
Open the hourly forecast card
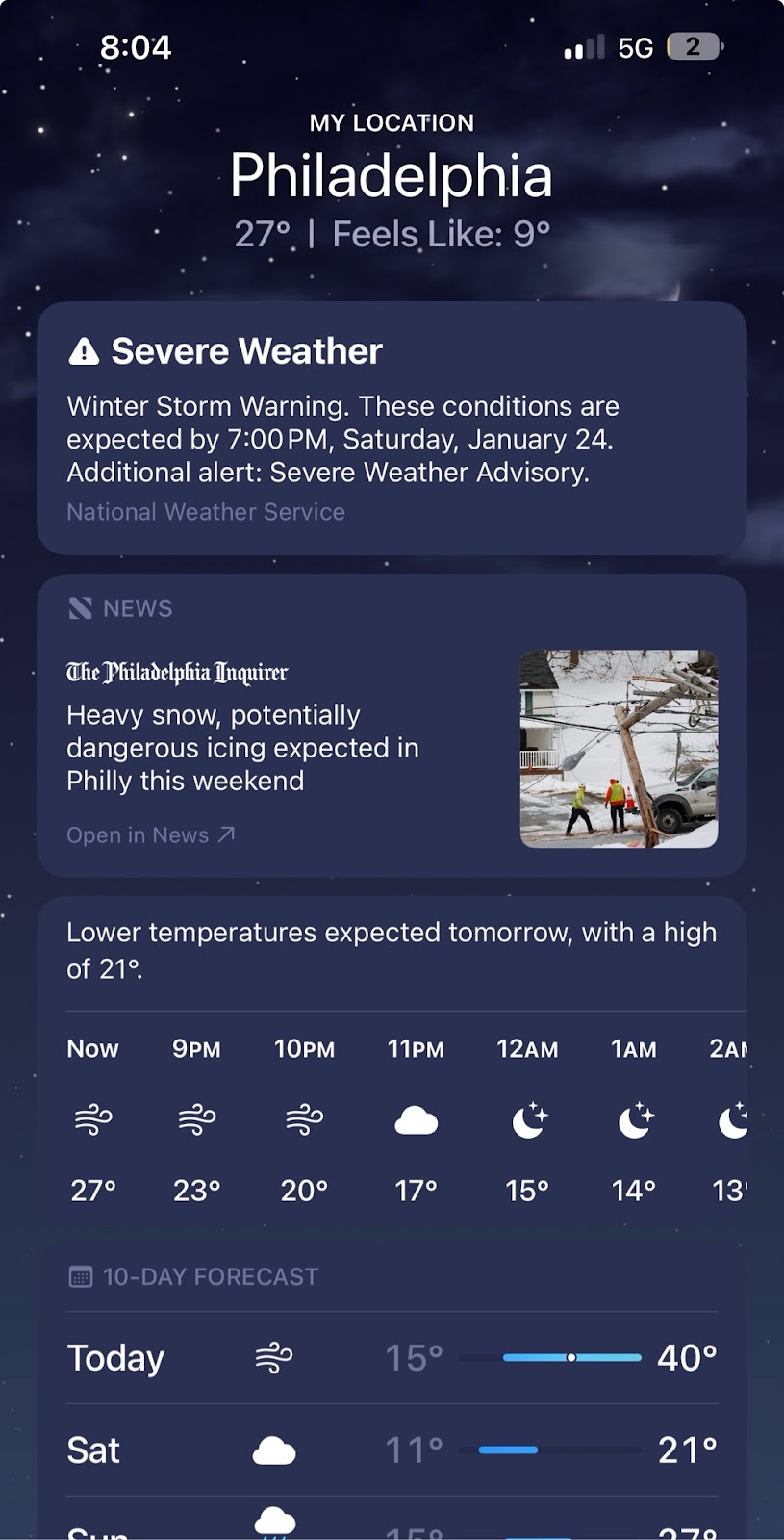point(392,1116)
